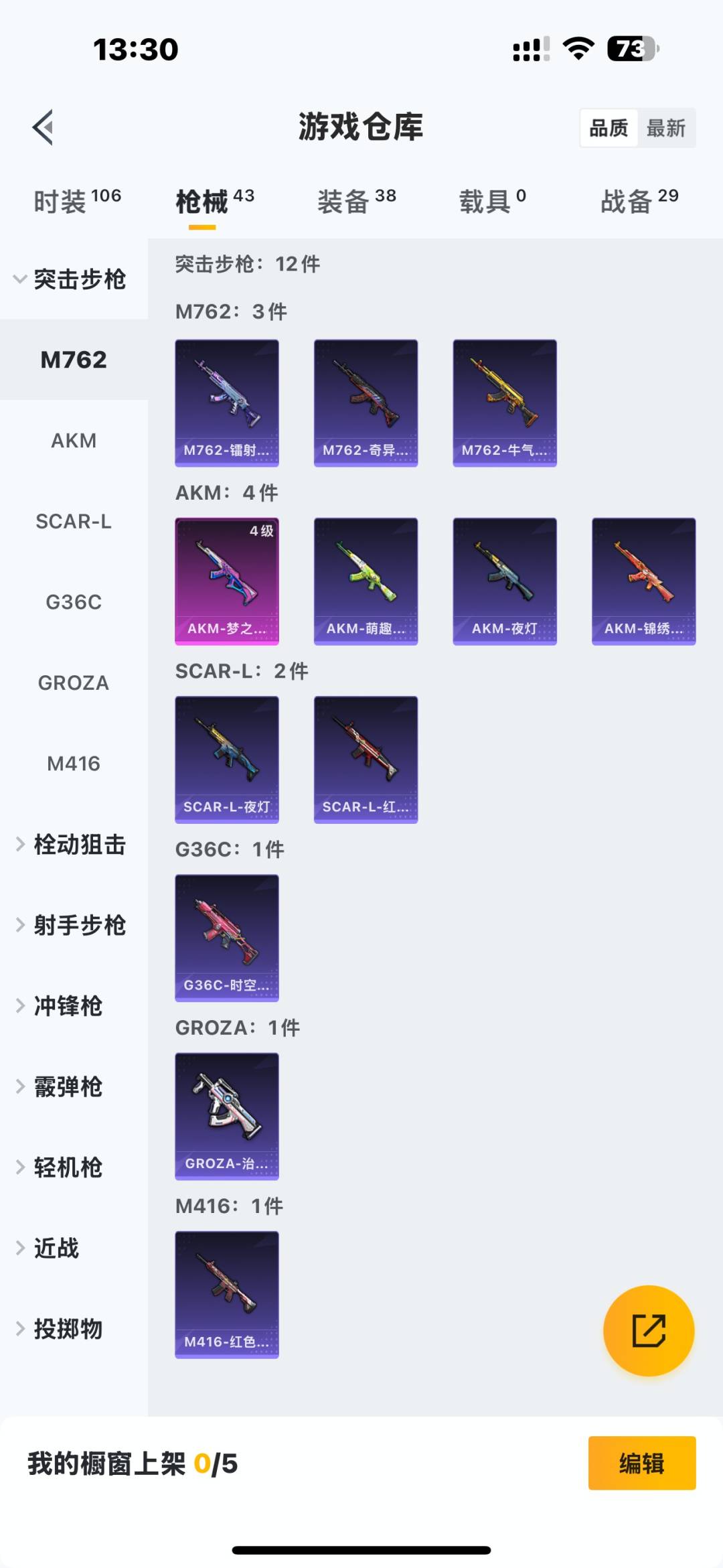Go back using the top-left arrow
This screenshot has width=723, height=1568.
[x=44, y=127]
